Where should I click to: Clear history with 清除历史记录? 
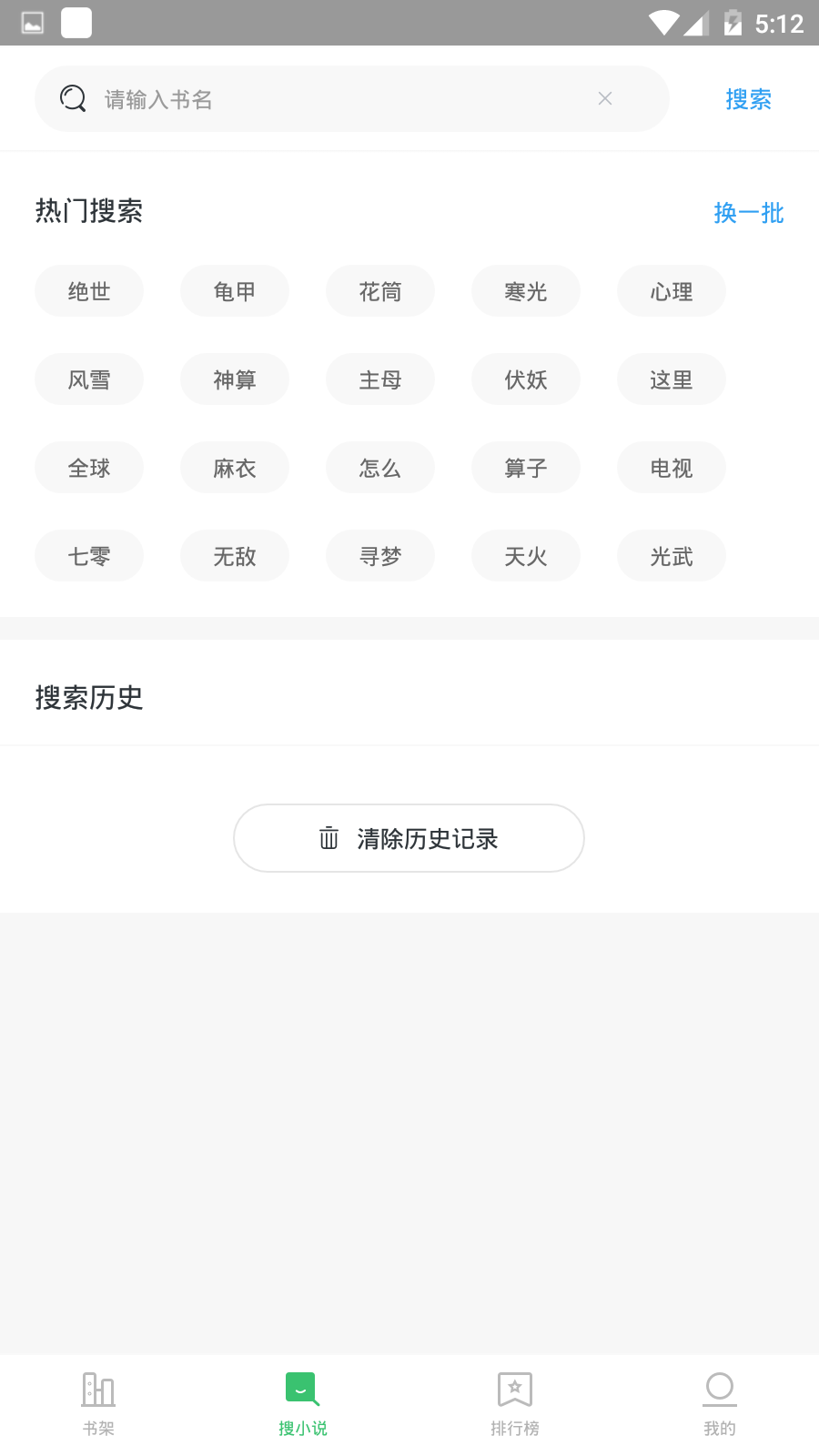click(409, 838)
